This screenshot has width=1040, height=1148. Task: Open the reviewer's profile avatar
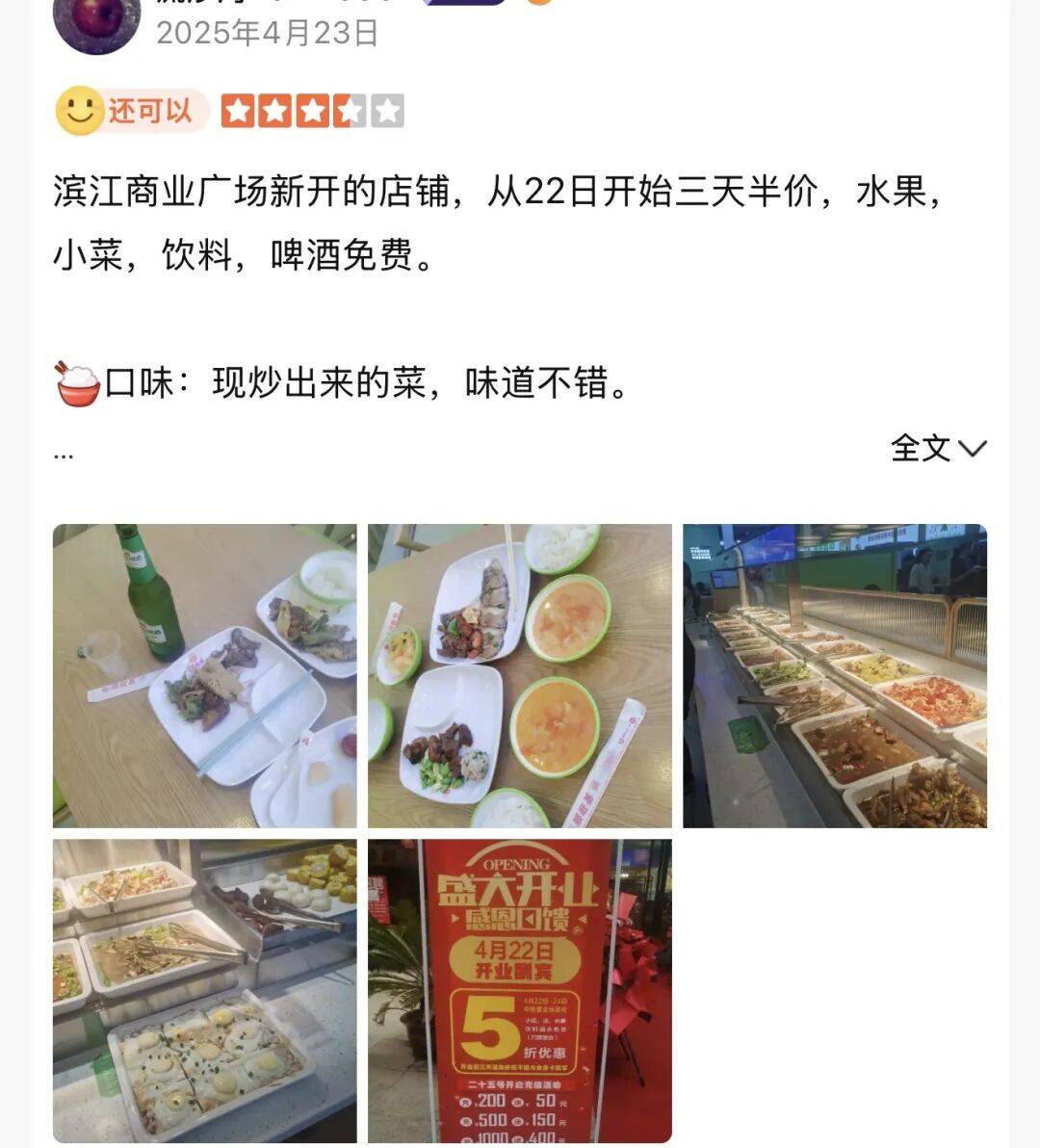(96, 21)
